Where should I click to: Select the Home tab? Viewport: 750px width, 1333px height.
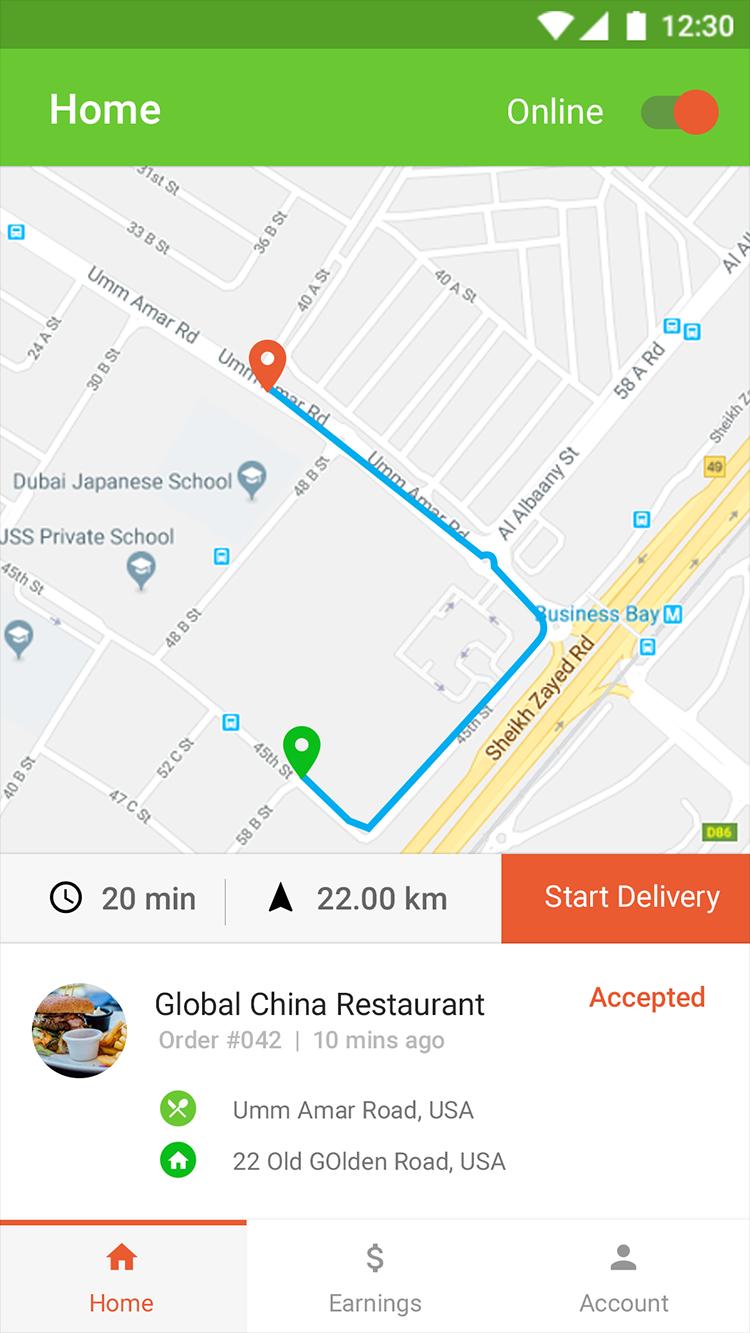pos(122,1277)
